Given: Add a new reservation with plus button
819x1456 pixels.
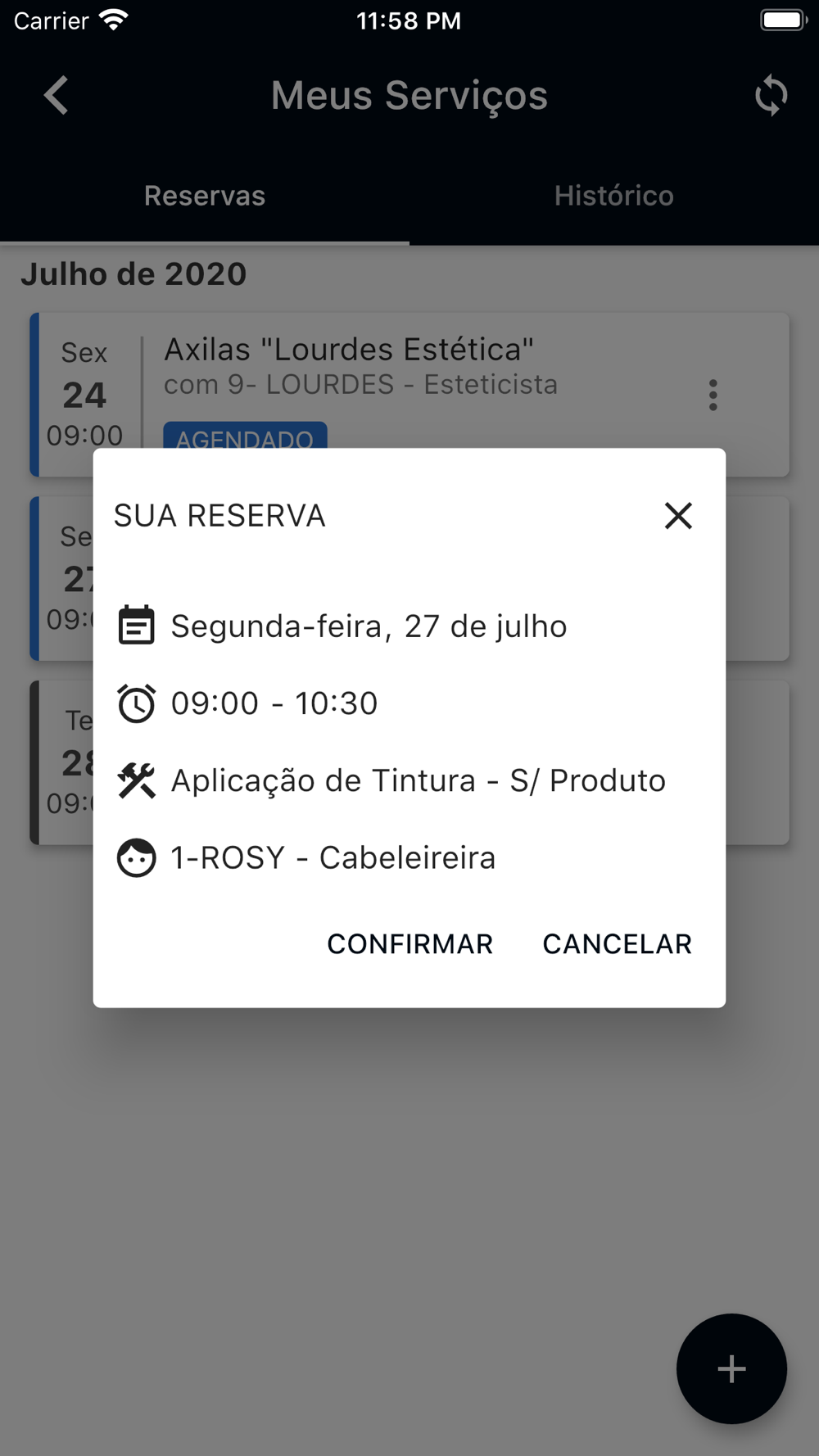Looking at the screenshot, I should point(731,1368).
